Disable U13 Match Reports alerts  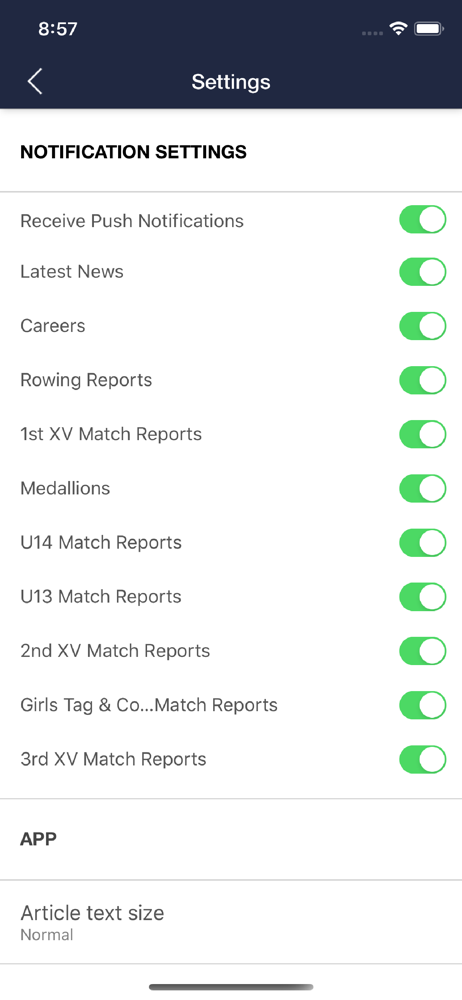(422, 597)
